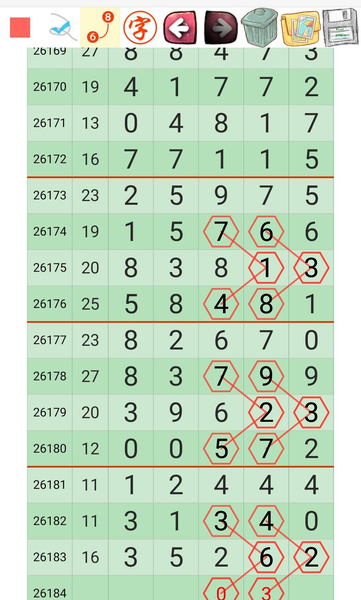361x600 pixels.
Task: Open the picture gallery folder
Action: pyautogui.click(x=301, y=28)
